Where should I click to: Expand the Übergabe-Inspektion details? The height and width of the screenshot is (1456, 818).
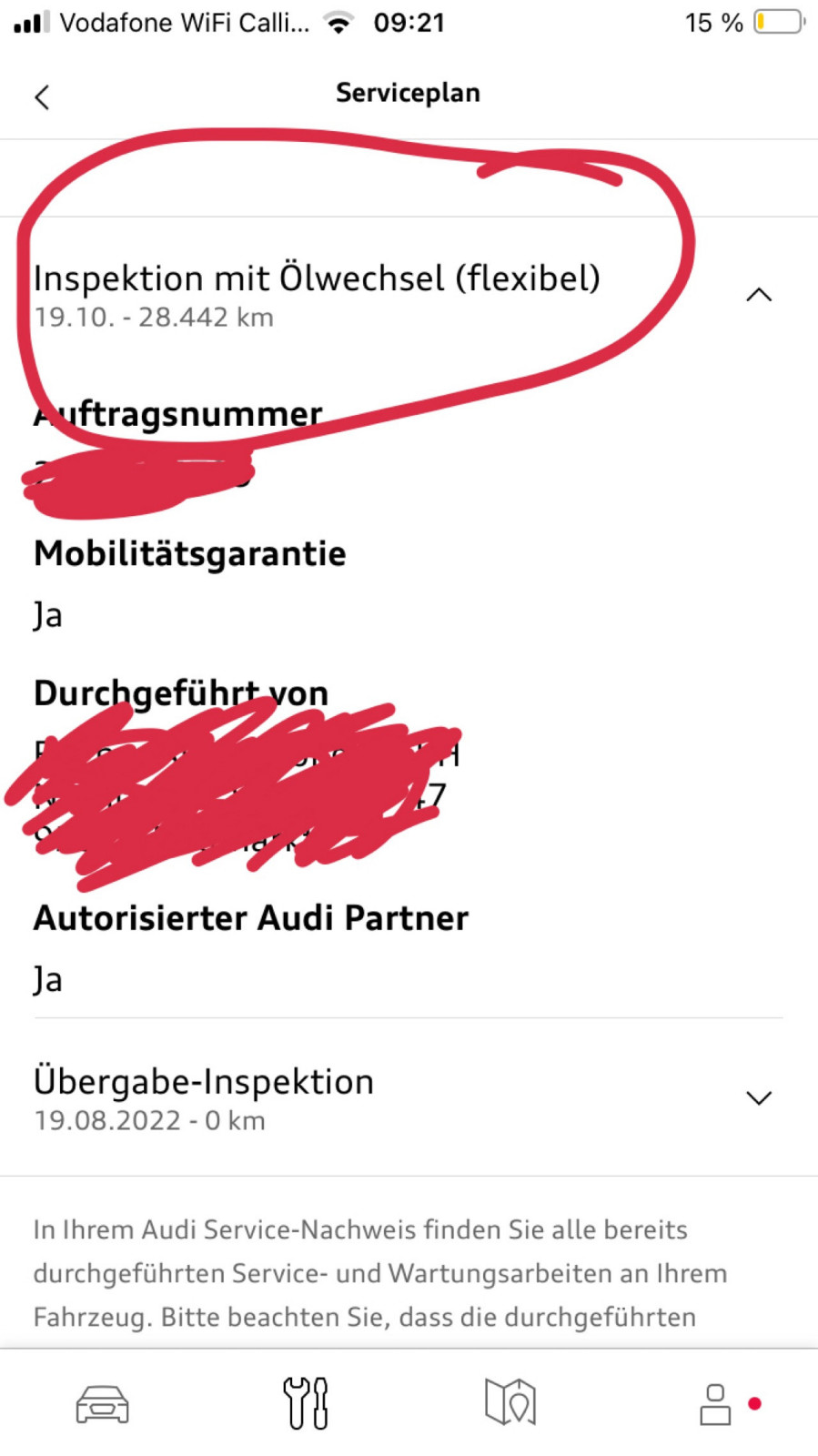click(x=758, y=1097)
